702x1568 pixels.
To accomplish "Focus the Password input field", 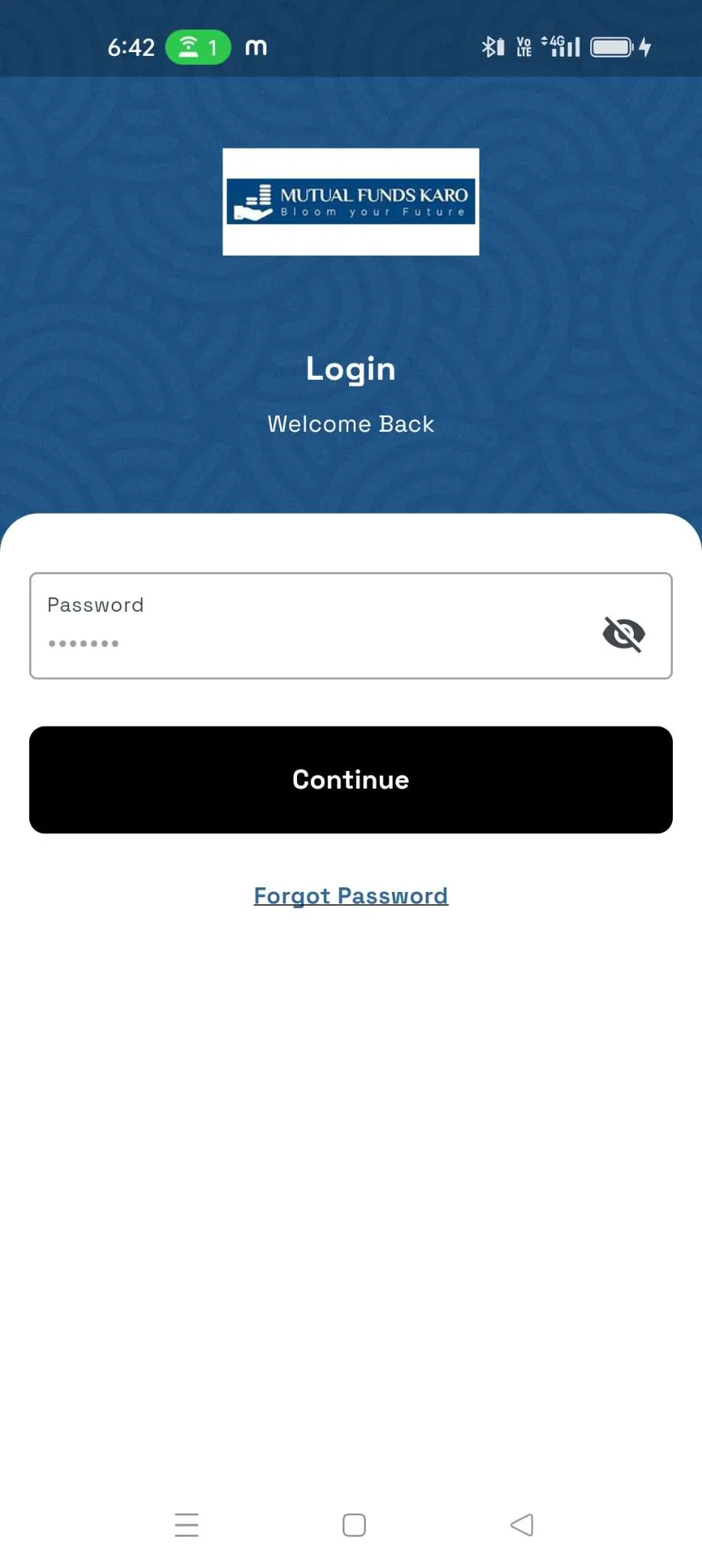I will [306, 625].
